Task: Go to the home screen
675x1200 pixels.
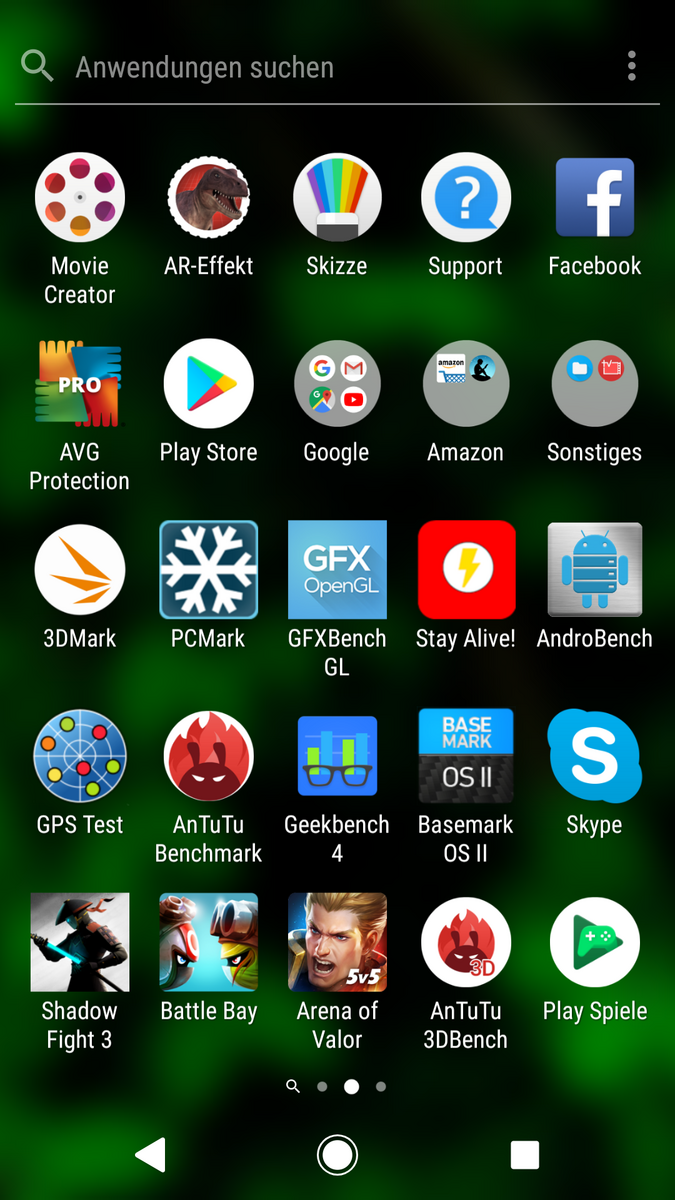Action: pos(337,1155)
